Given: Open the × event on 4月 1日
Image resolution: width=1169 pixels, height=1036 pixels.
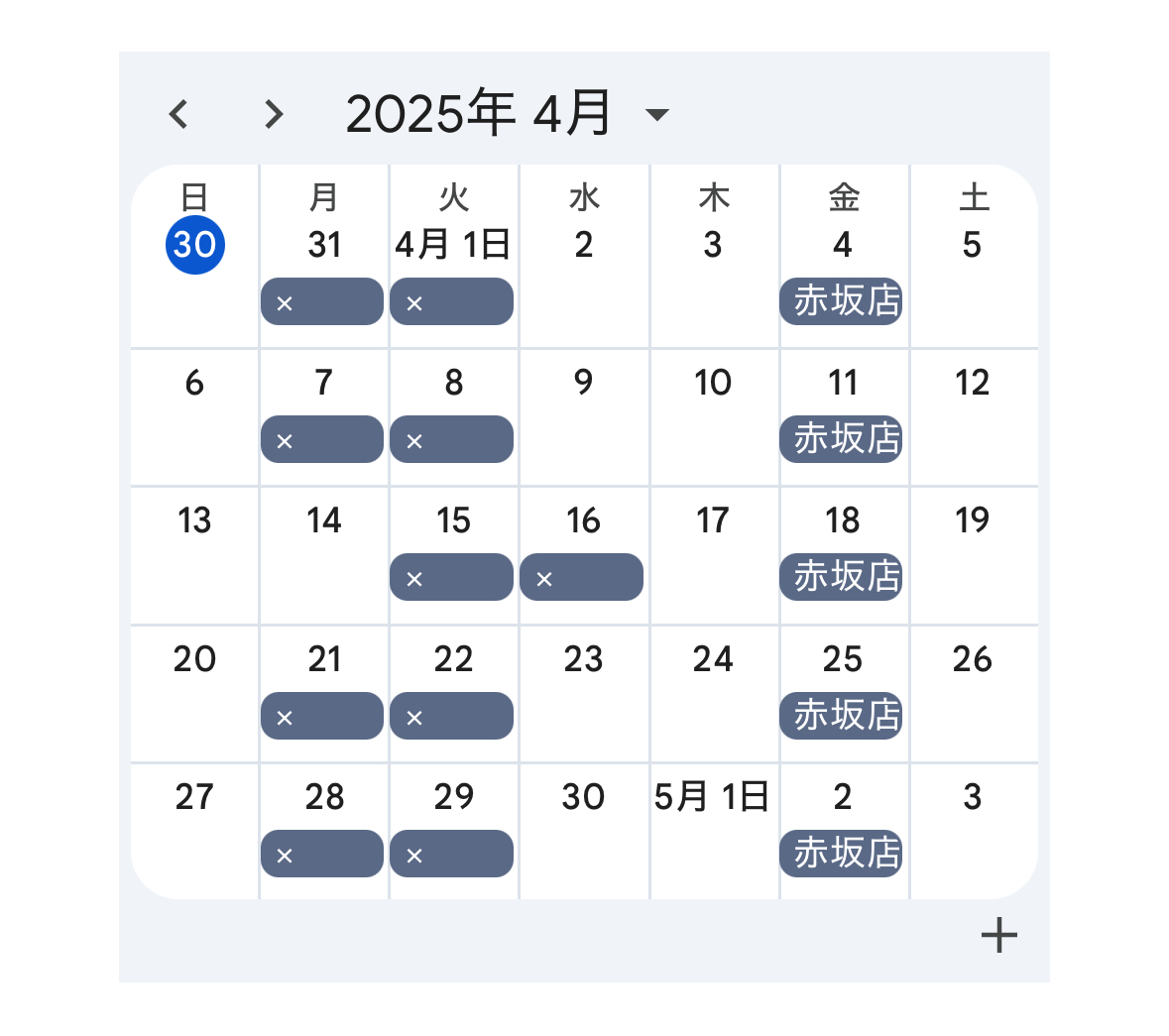Looking at the screenshot, I should pos(452,302).
